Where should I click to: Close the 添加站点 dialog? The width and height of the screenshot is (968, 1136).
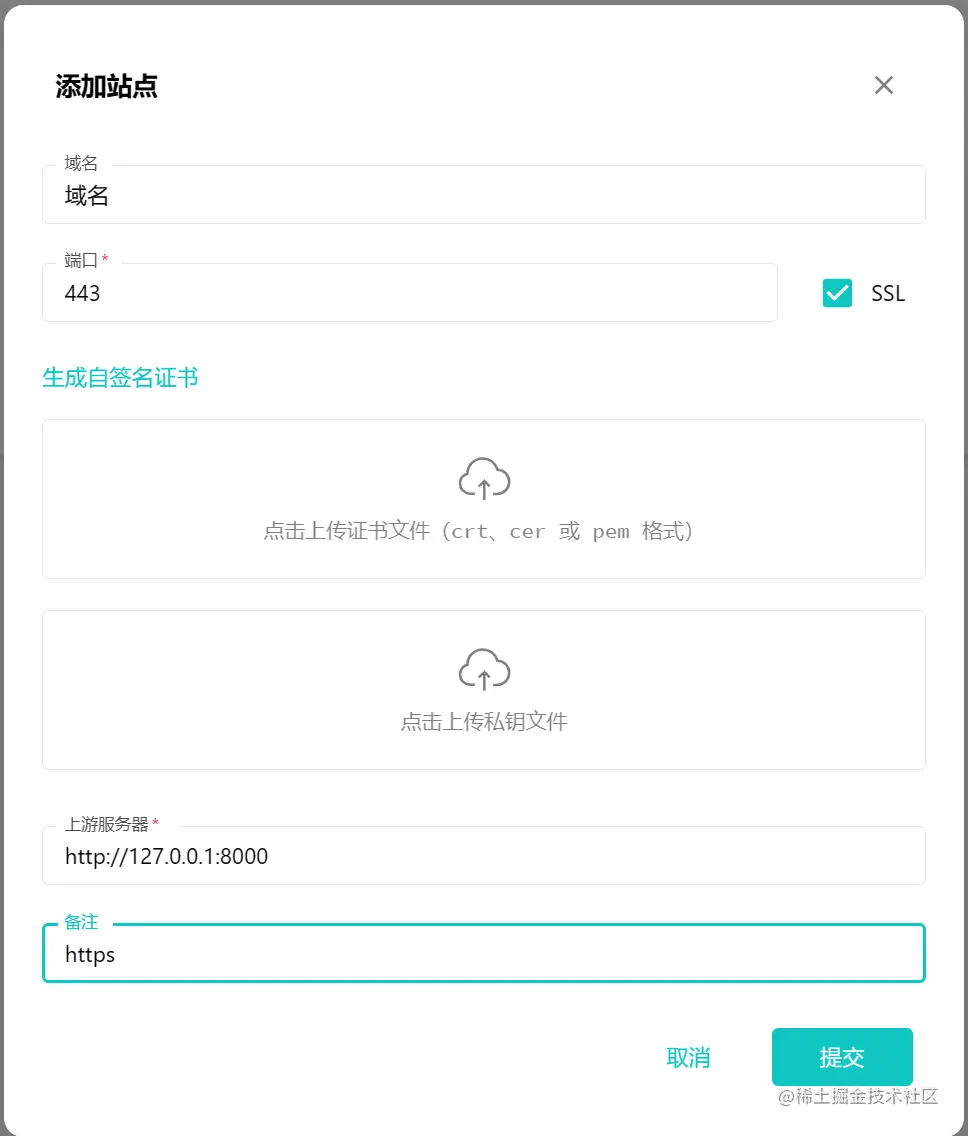[x=883, y=86]
